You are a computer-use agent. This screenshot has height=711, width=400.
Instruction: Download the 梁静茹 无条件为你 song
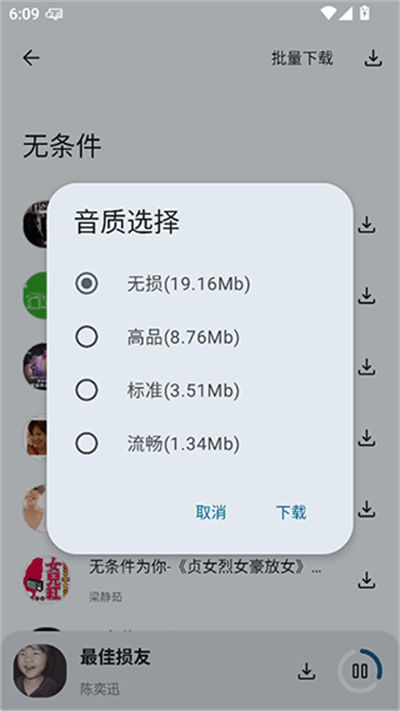pyautogui.click(x=366, y=580)
